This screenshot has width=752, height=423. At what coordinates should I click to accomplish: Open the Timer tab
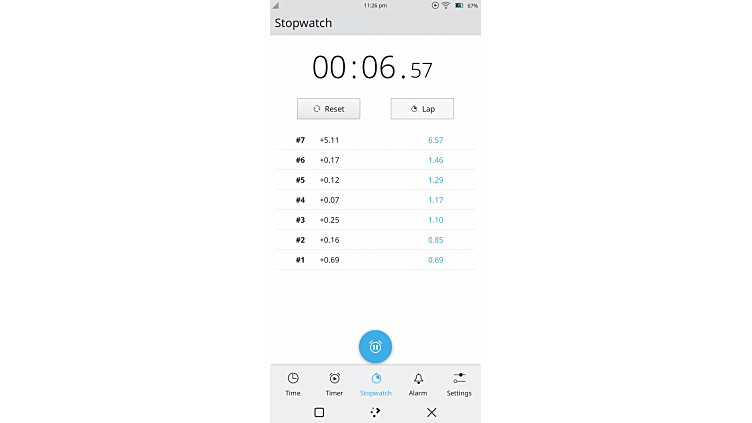pos(334,384)
